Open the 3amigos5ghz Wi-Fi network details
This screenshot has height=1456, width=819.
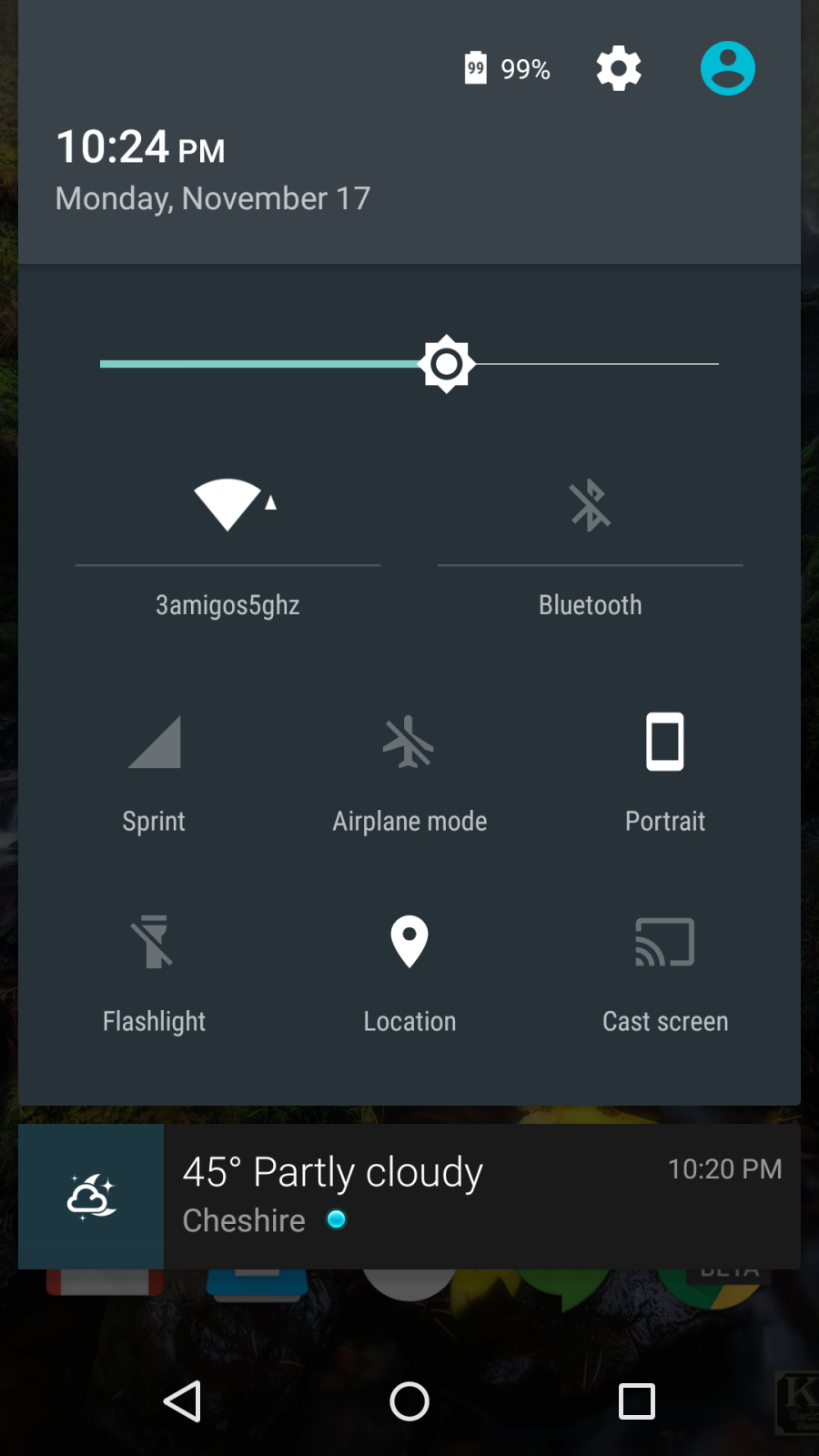[227, 605]
